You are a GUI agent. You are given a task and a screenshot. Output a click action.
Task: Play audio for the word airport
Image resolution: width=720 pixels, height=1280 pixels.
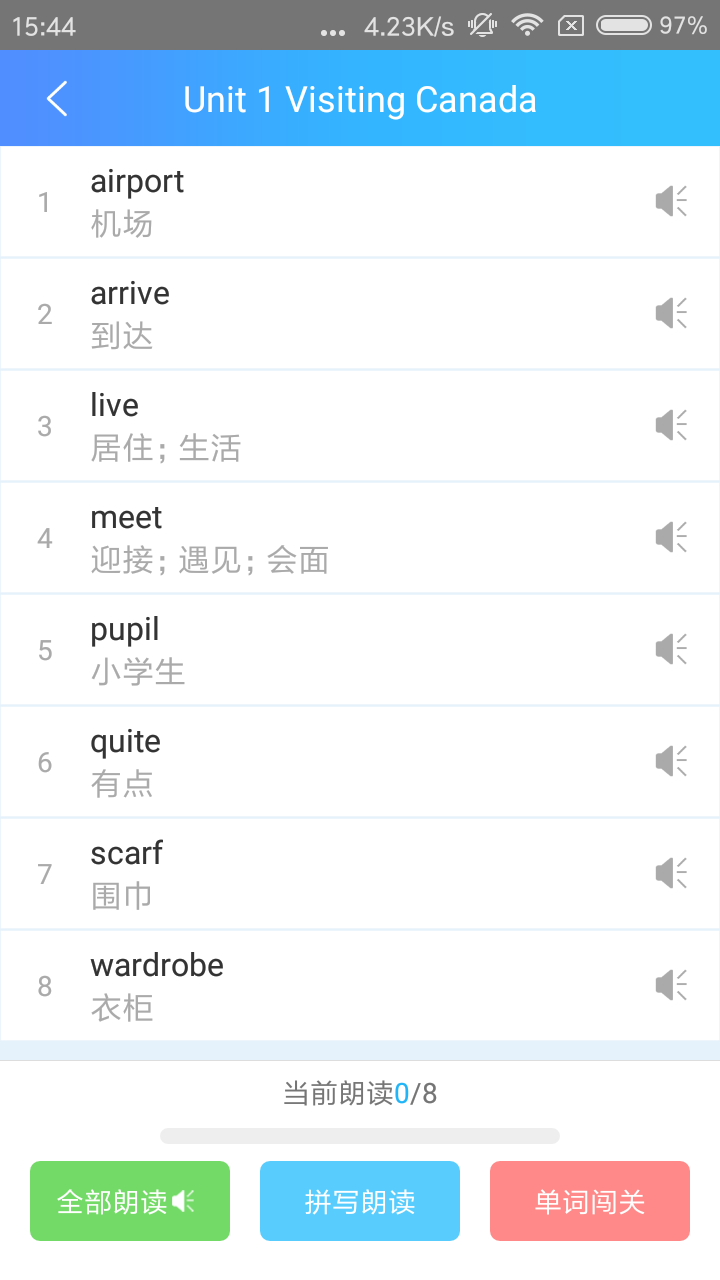point(670,200)
